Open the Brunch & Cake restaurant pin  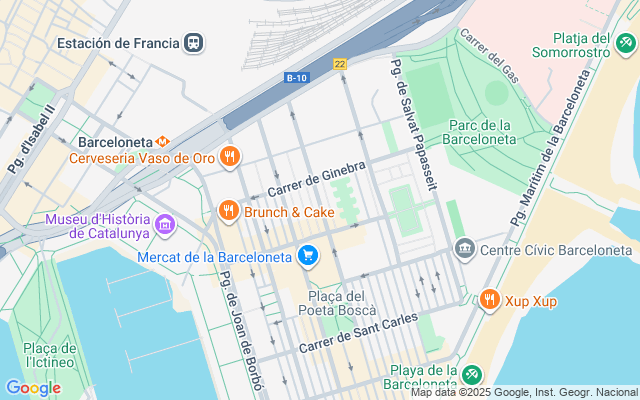(229, 211)
